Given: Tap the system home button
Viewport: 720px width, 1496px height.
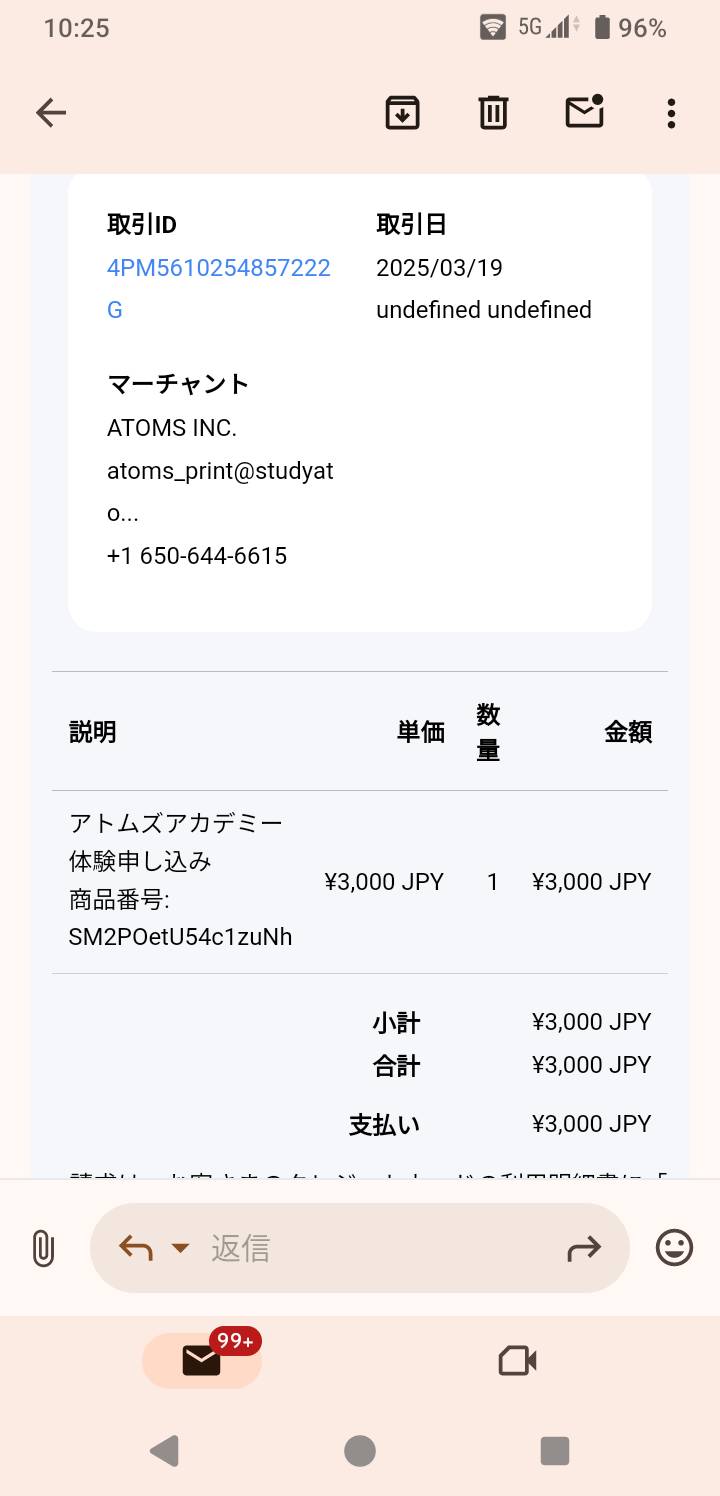Looking at the screenshot, I should pos(360,1451).
